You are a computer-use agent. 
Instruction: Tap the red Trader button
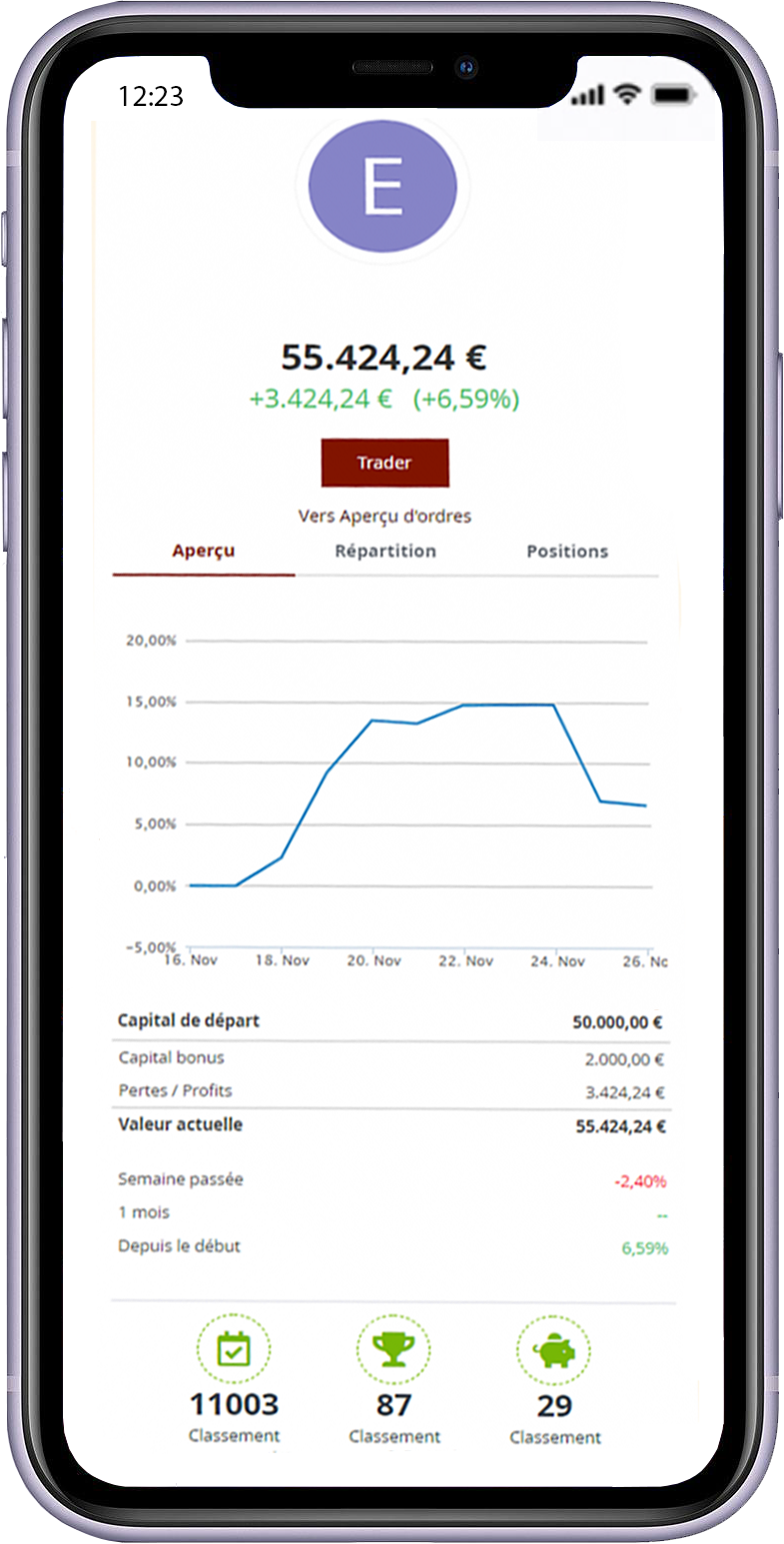click(385, 463)
